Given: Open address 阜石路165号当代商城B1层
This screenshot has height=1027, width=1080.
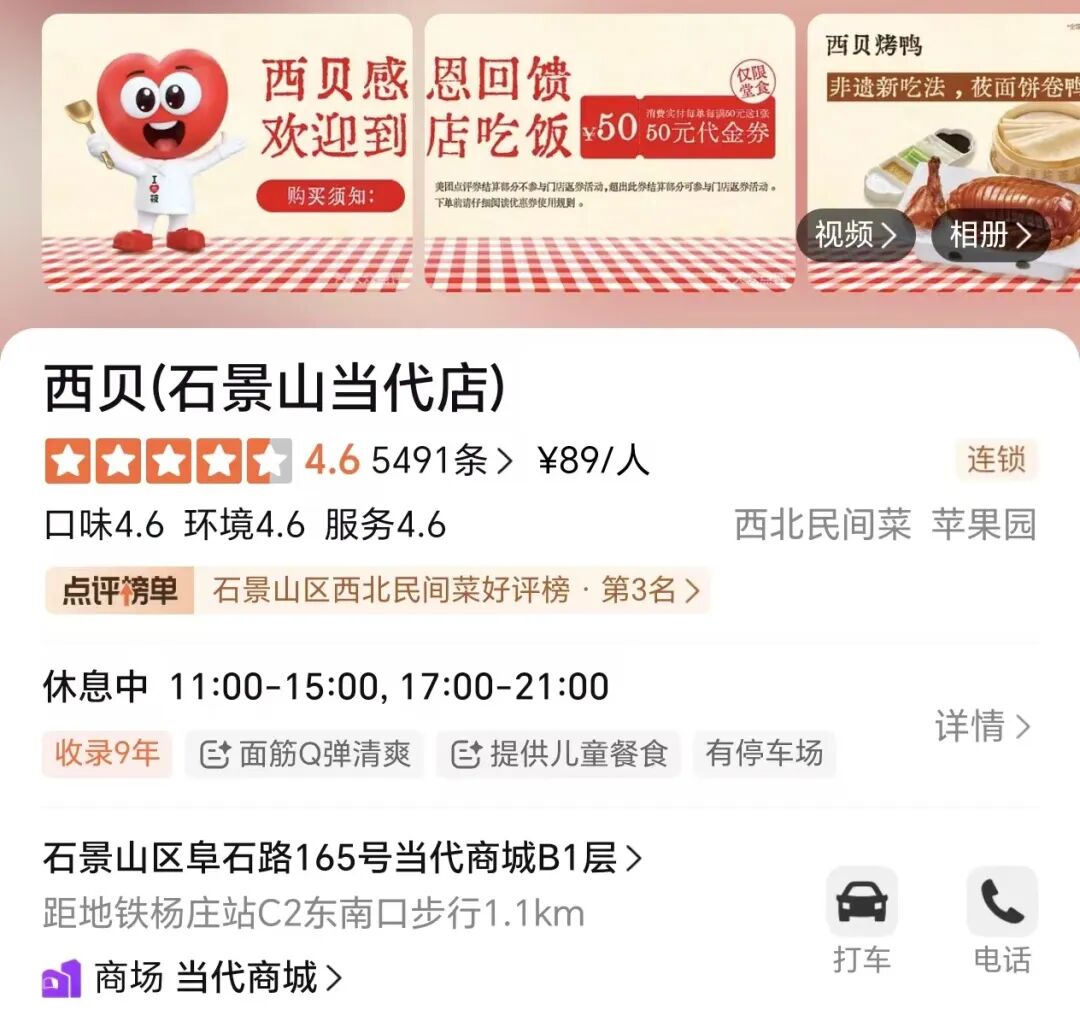Looking at the screenshot, I should click(x=342, y=858).
